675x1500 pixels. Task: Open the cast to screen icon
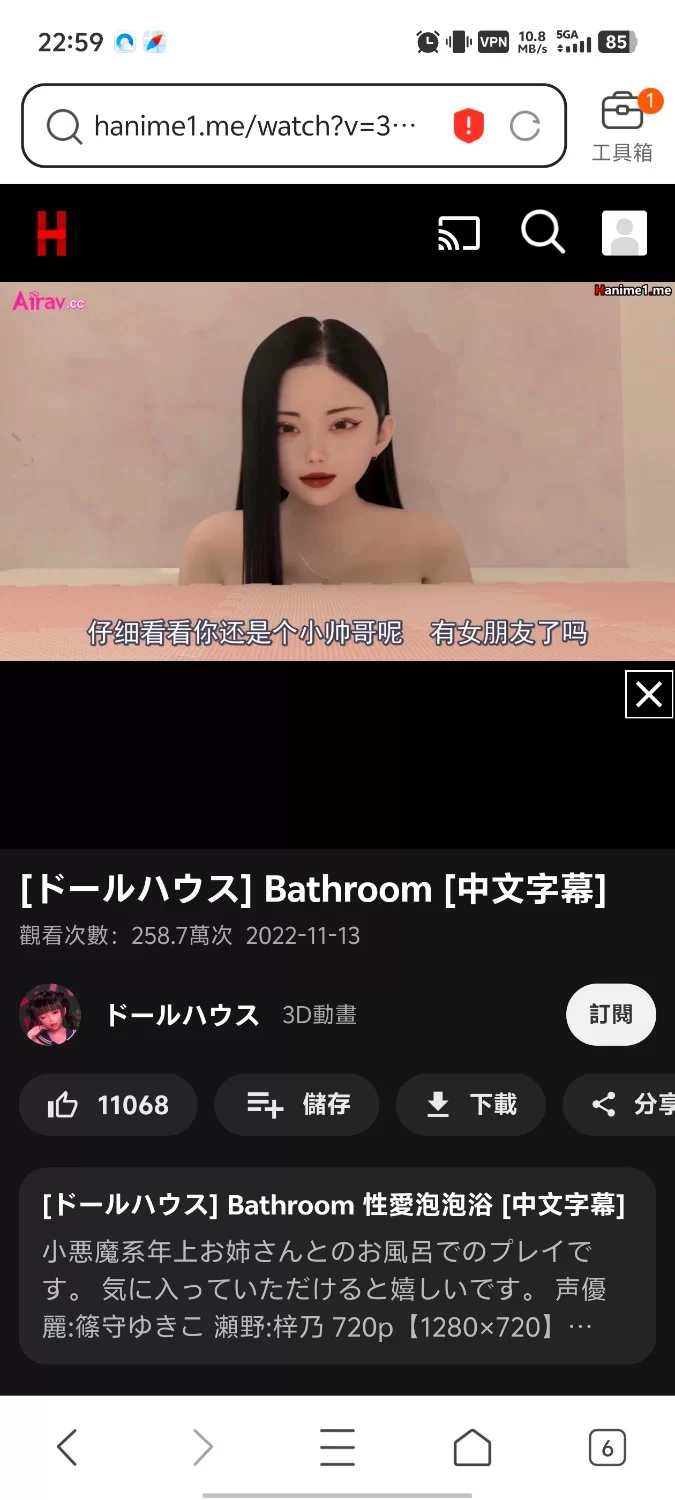[459, 234]
